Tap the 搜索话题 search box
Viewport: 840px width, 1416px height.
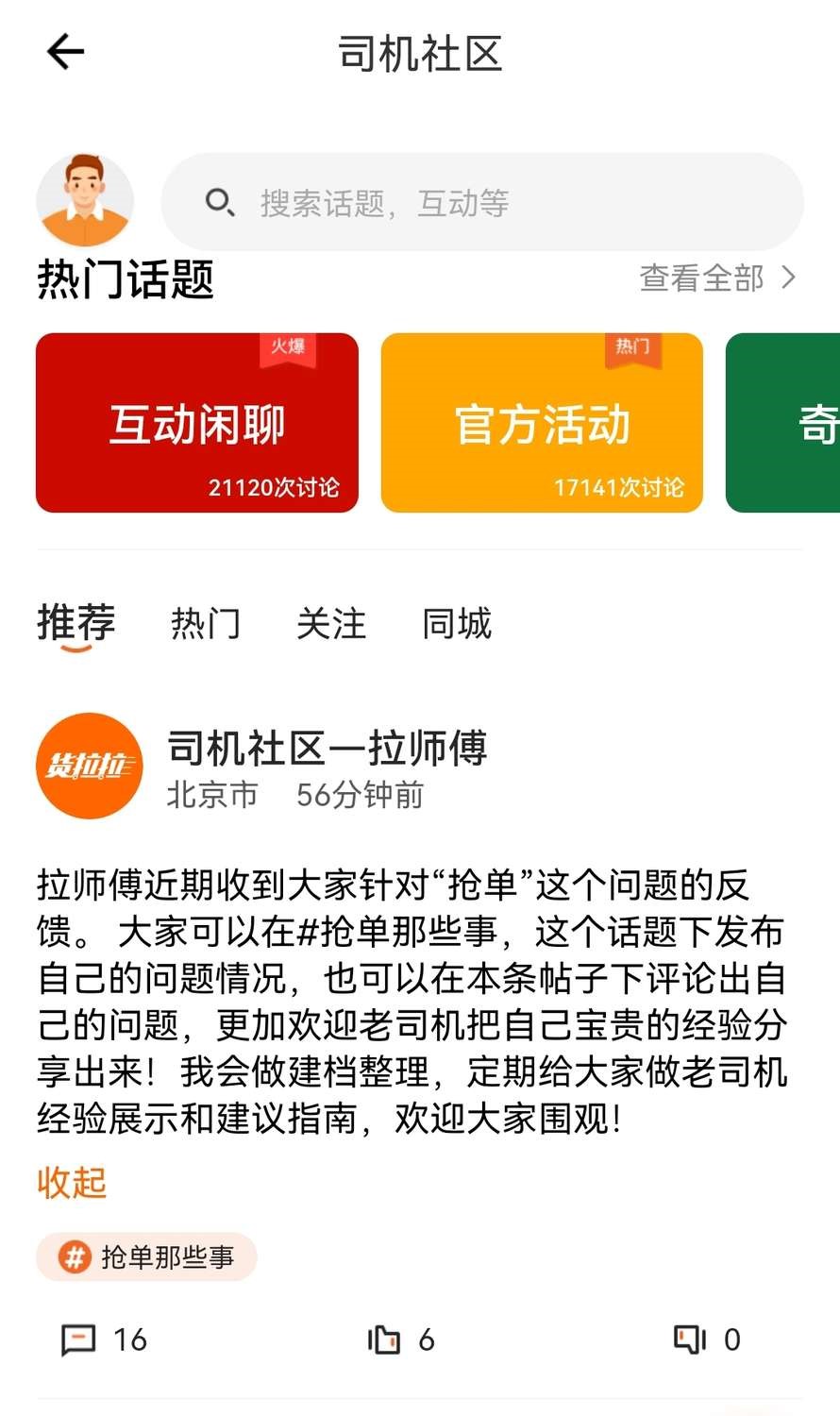[481, 202]
